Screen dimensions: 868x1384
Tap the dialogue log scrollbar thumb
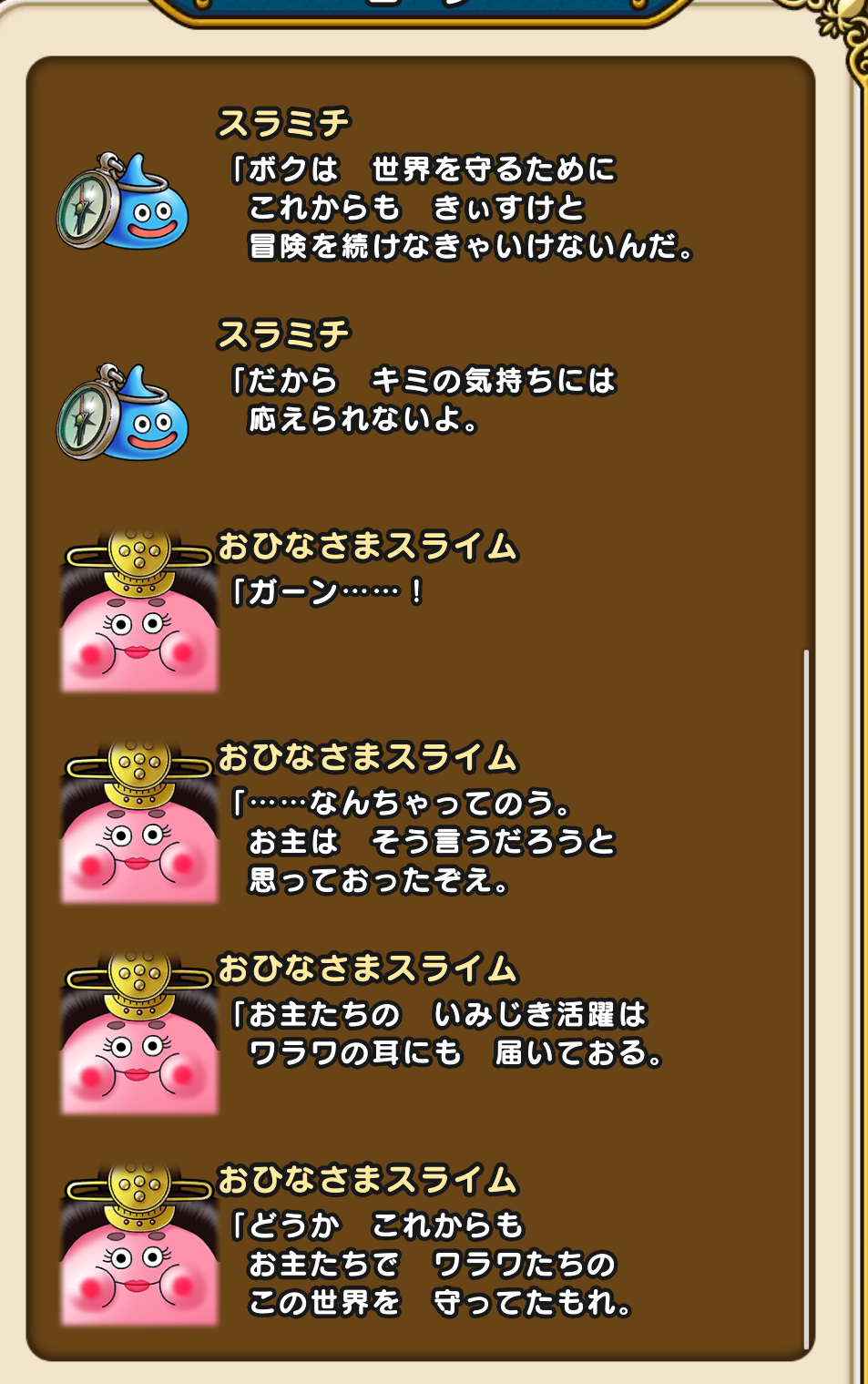point(806,998)
